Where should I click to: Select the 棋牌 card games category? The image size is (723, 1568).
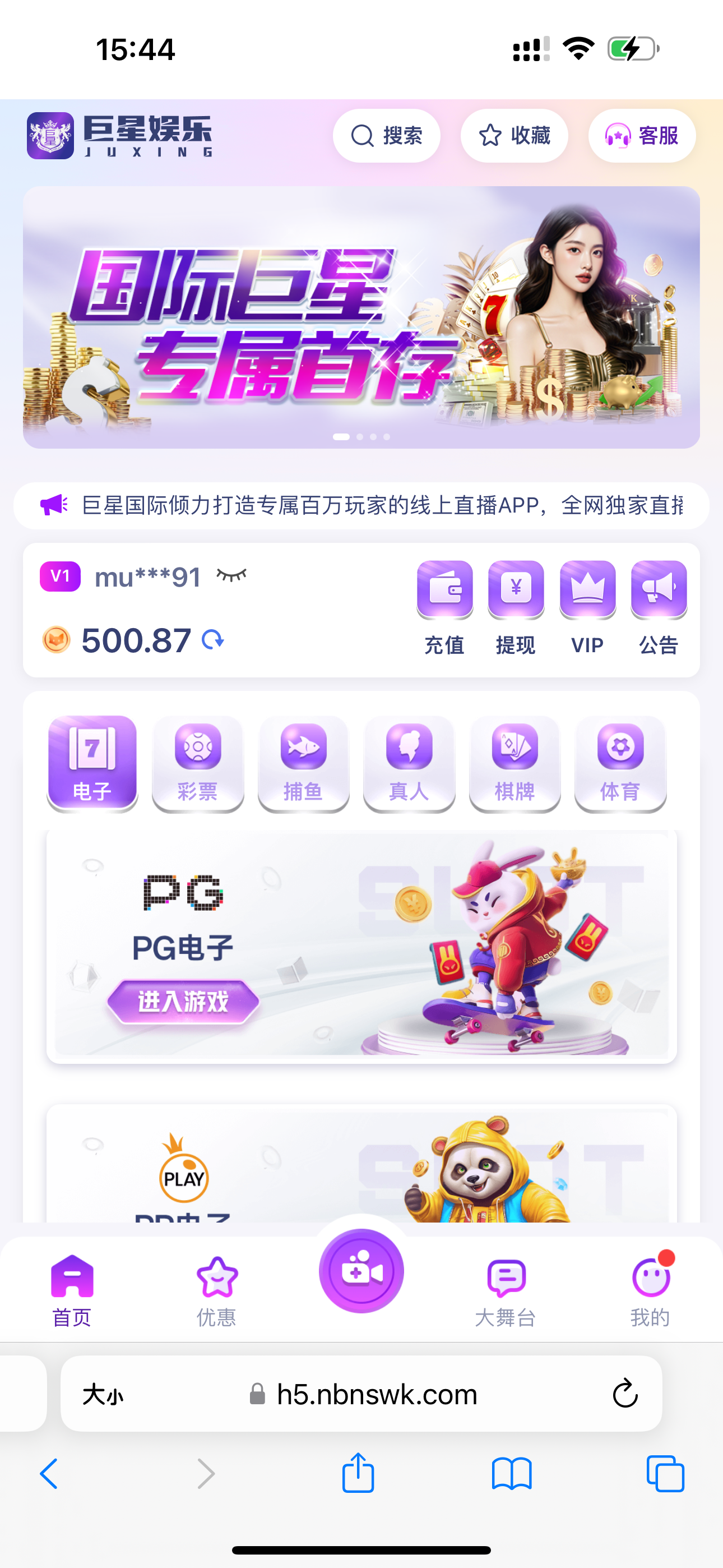click(x=515, y=763)
